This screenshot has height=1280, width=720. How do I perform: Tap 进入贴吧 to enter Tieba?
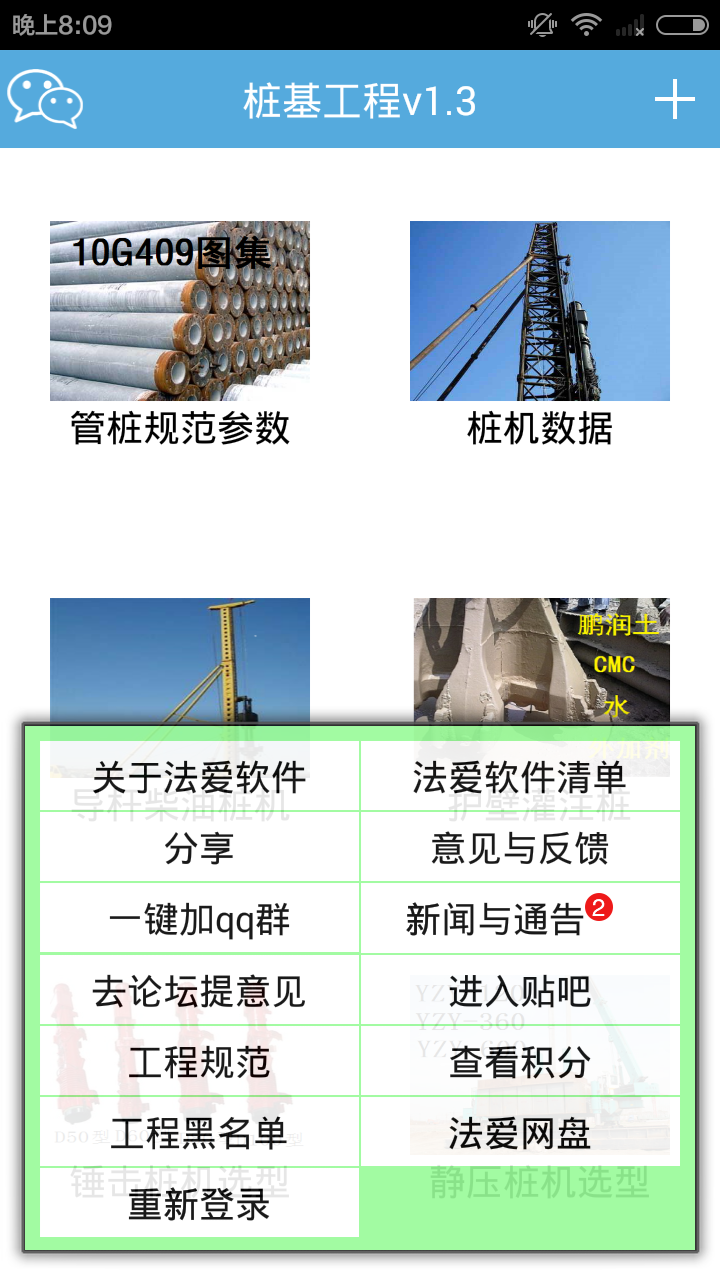coord(520,989)
